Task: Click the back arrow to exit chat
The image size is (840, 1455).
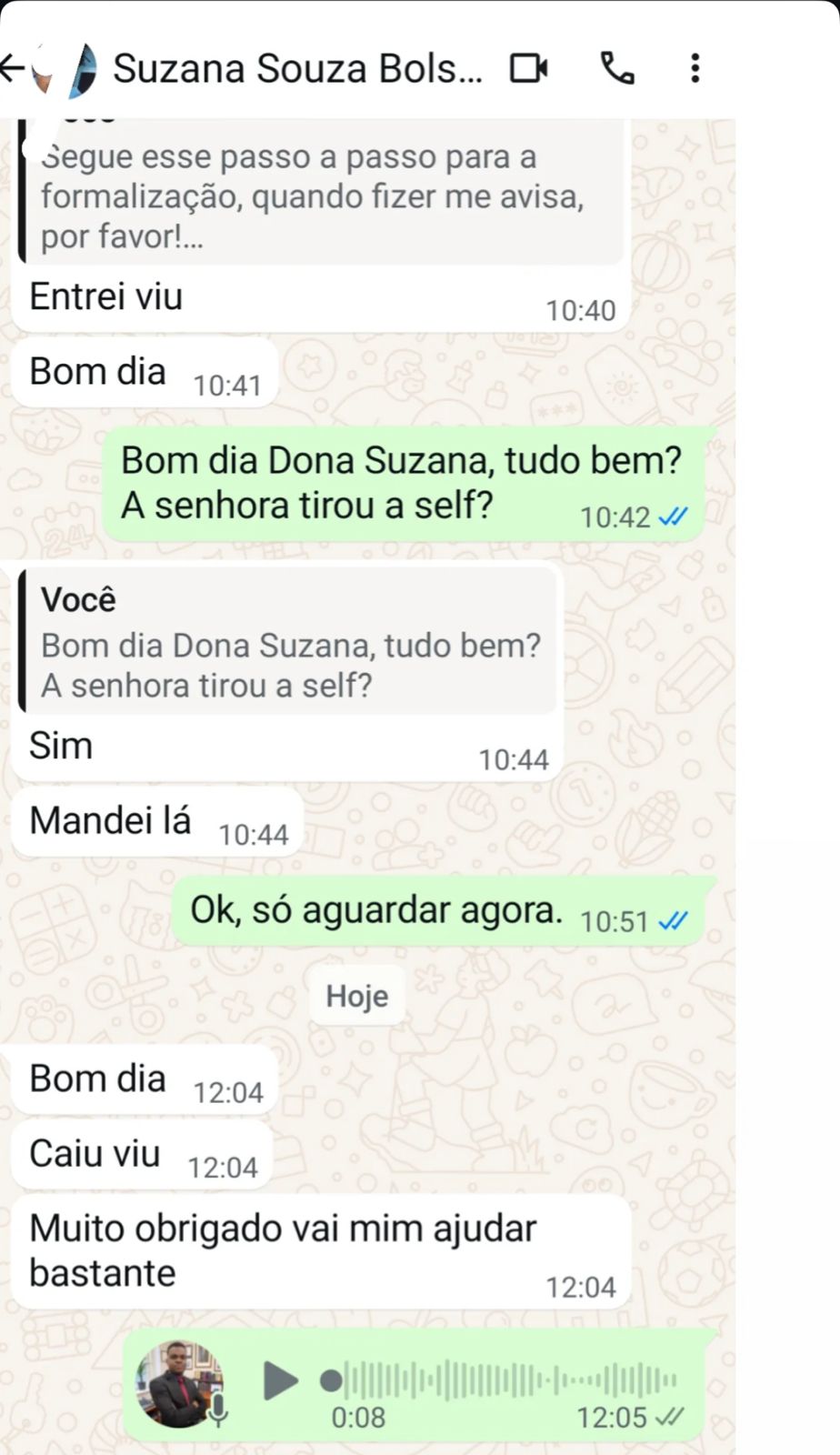Action: [14, 67]
